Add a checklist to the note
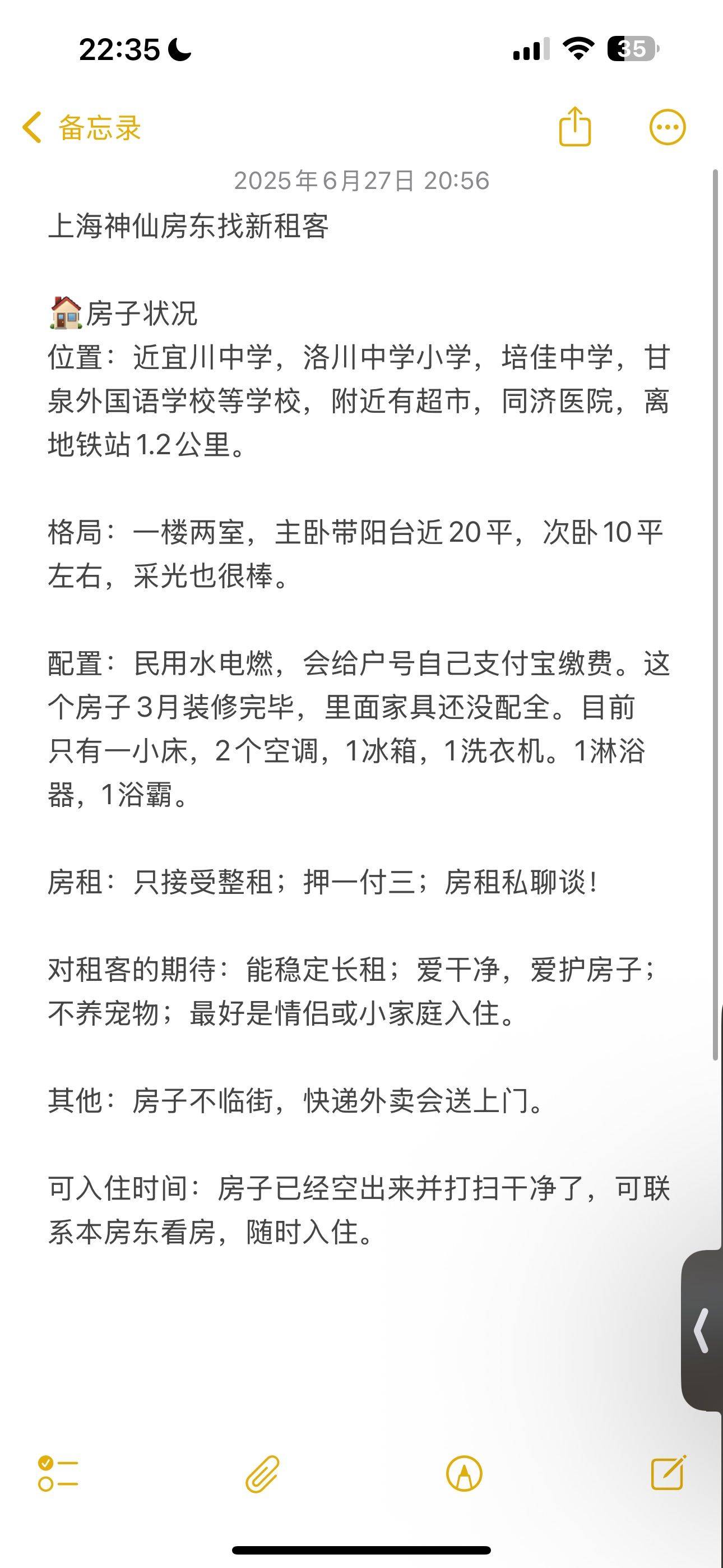This screenshot has width=723, height=1568. click(58, 1474)
